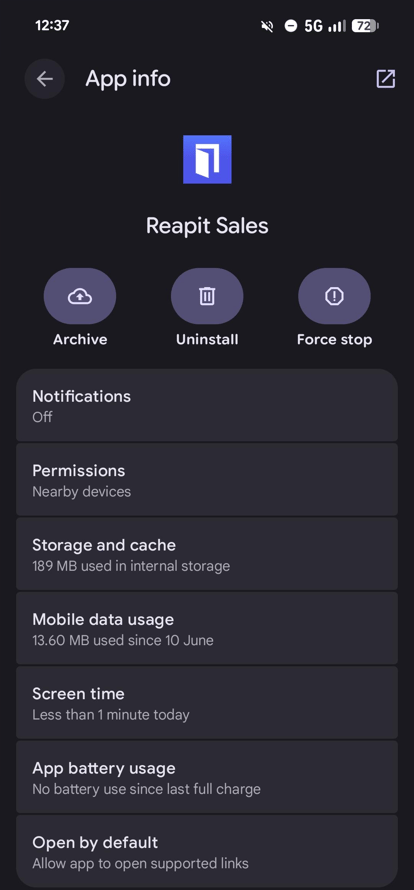The width and height of the screenshot is (414, 890).
Task: Open the Open by default settings
Action: pyautogui.click(x=207, y=851)
